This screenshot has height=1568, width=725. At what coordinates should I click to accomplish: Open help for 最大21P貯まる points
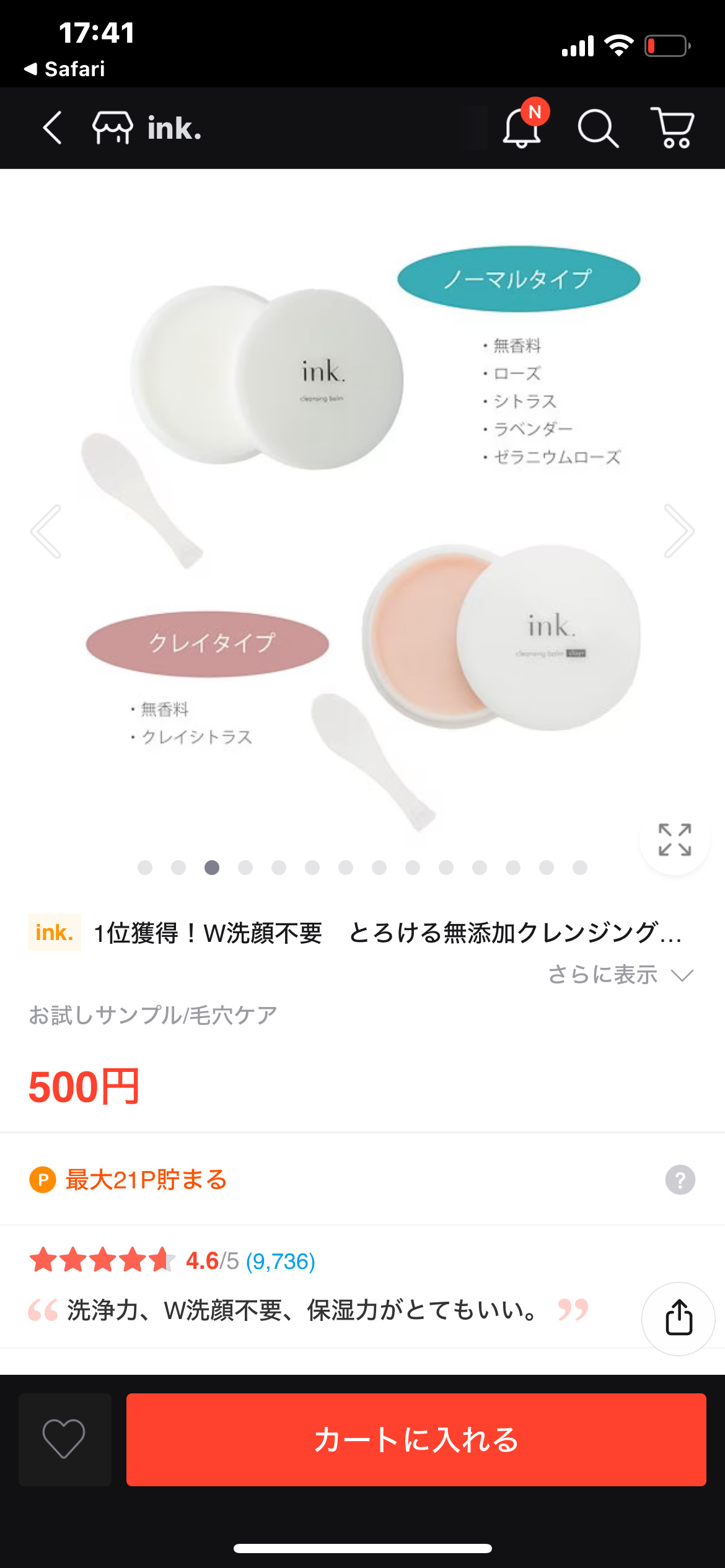pyautogui.click(x=680, y=1180)
